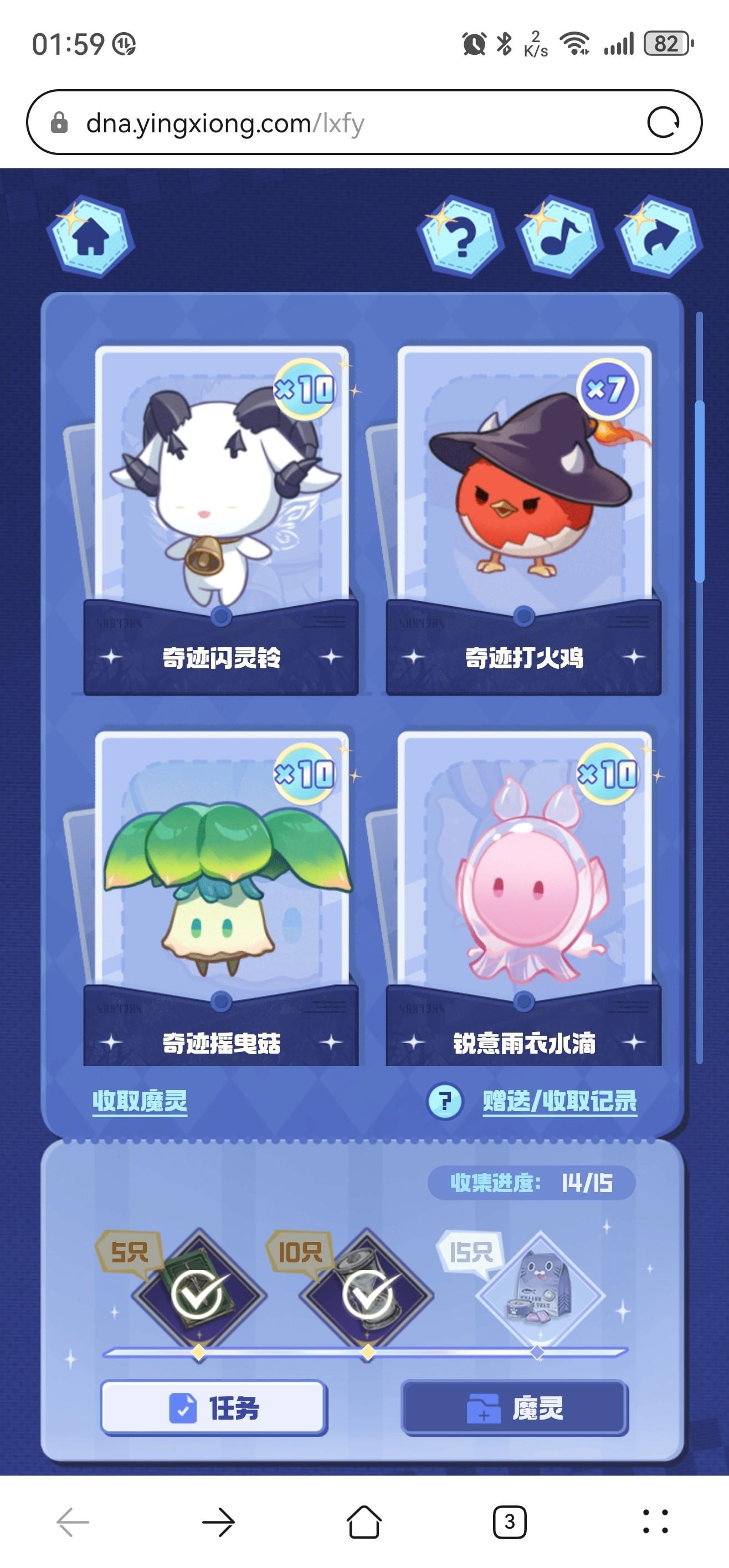The image size is (729, 1568).
Task: Reload the page from the address bar
Action: pyautogui.click(x=663, y=123)
